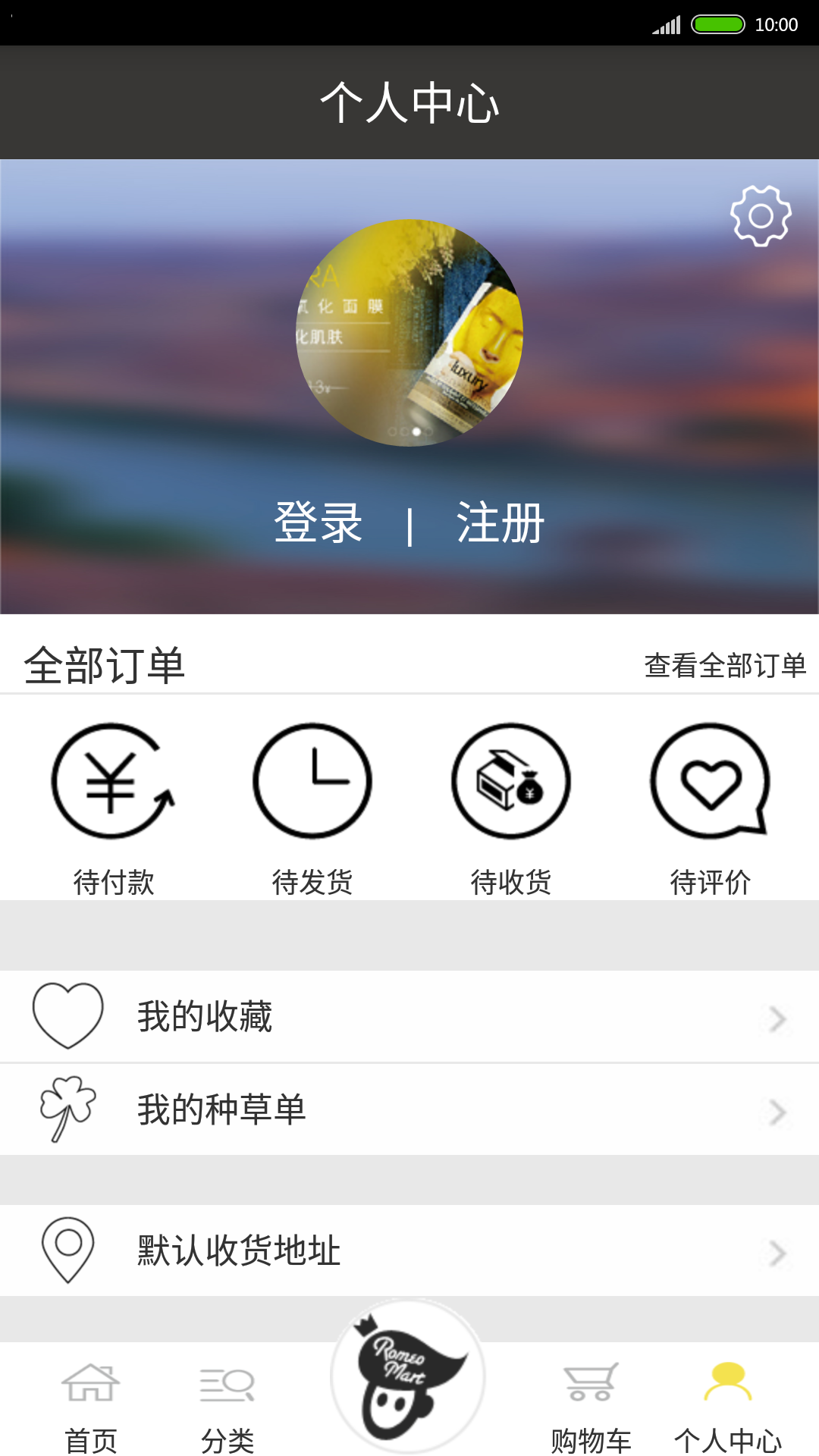Viewport: 819px width, 1456px height.
Task: Open 我的种草单 wishlist row
Action: 409,1110
